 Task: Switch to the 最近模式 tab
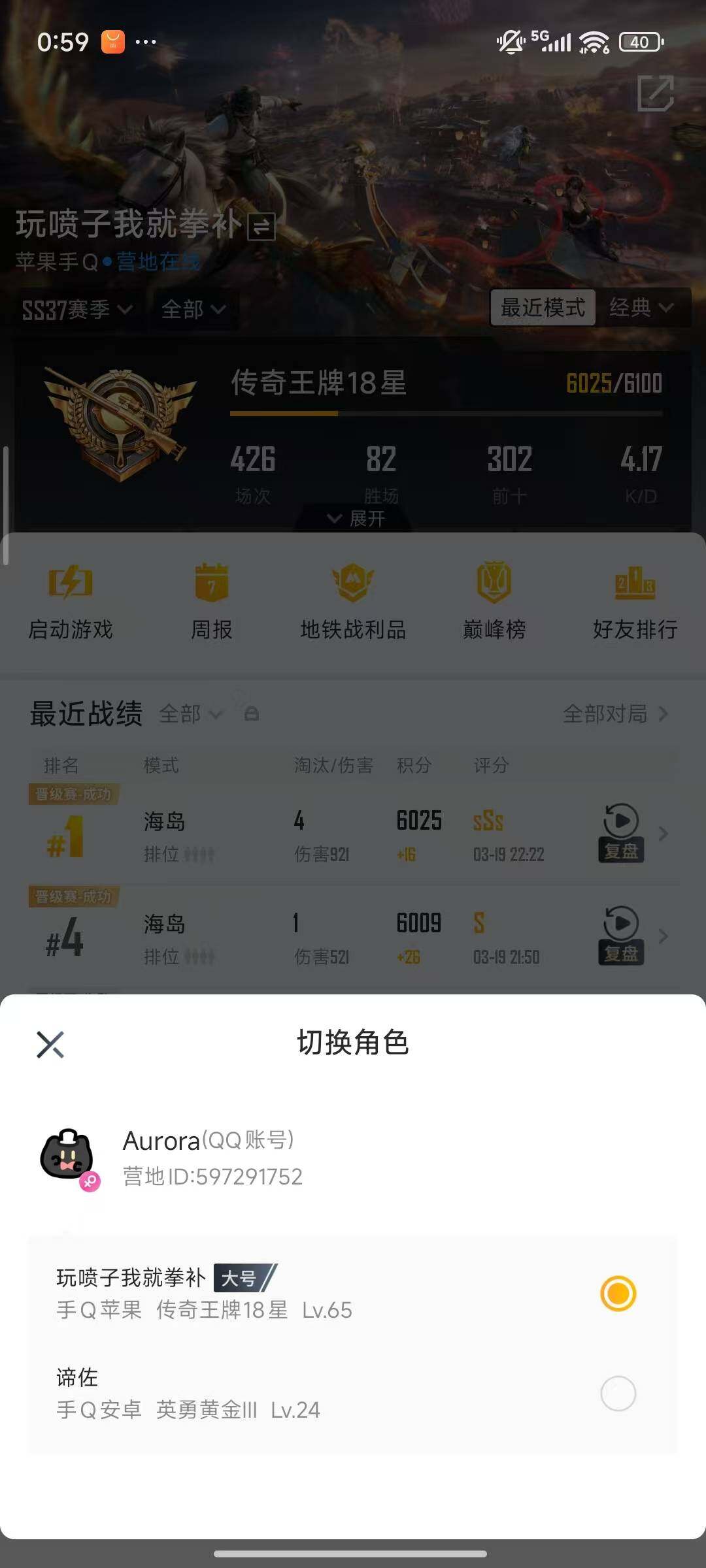542,307
